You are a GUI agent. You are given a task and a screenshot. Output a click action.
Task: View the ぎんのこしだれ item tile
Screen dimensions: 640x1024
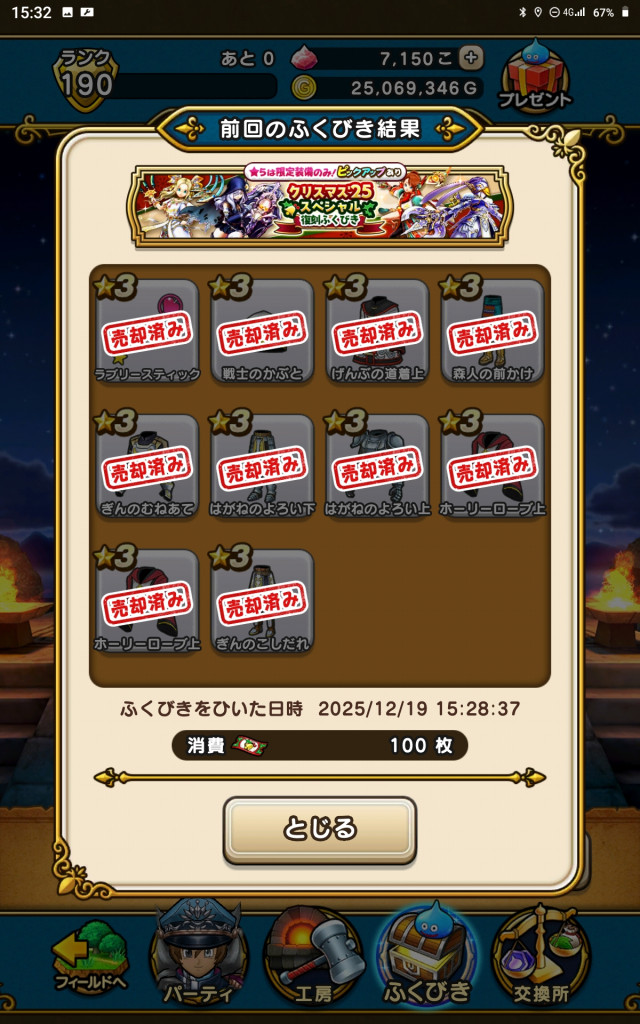tap(262, 601)
